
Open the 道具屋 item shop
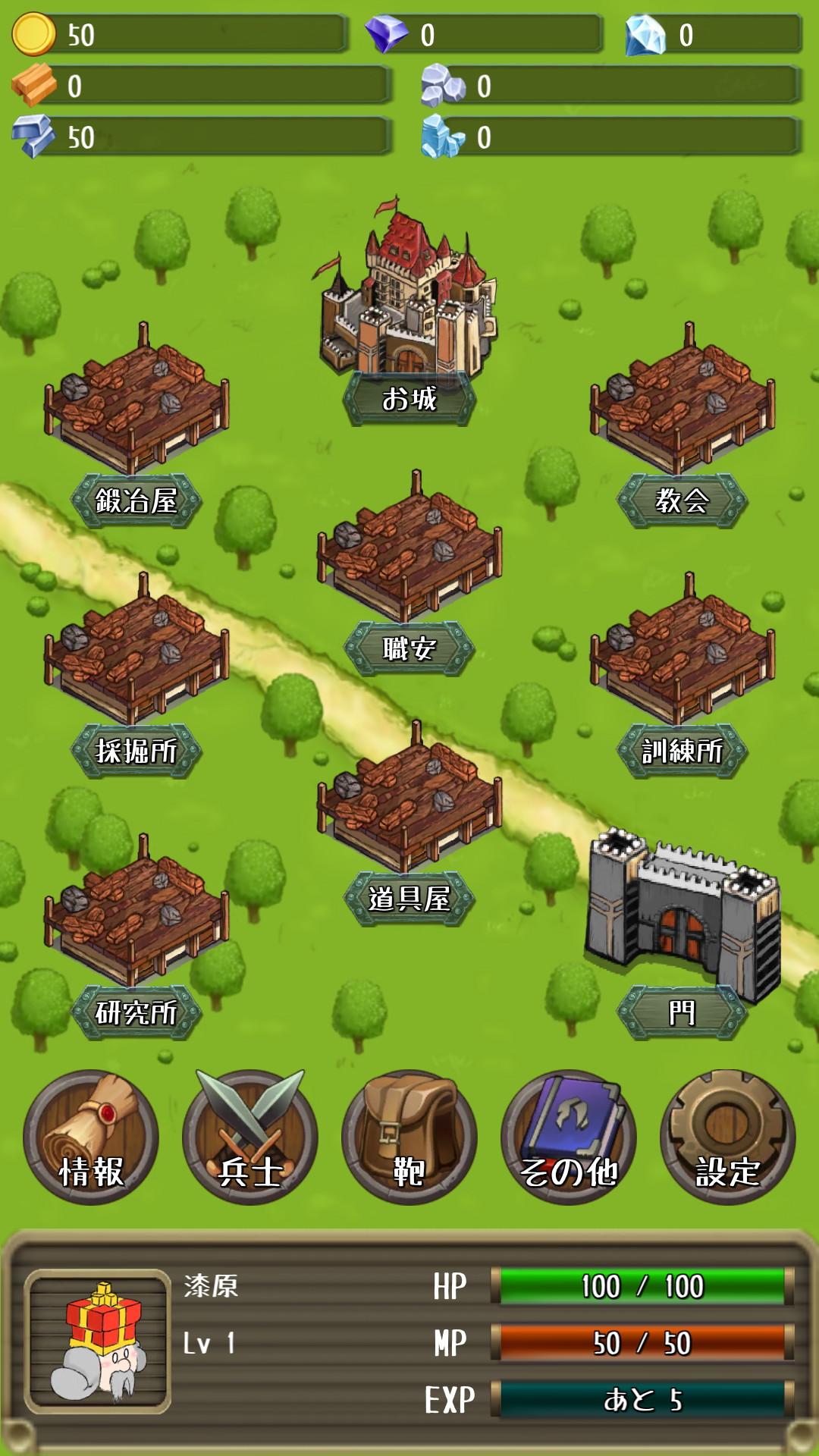tap(409, 808)
